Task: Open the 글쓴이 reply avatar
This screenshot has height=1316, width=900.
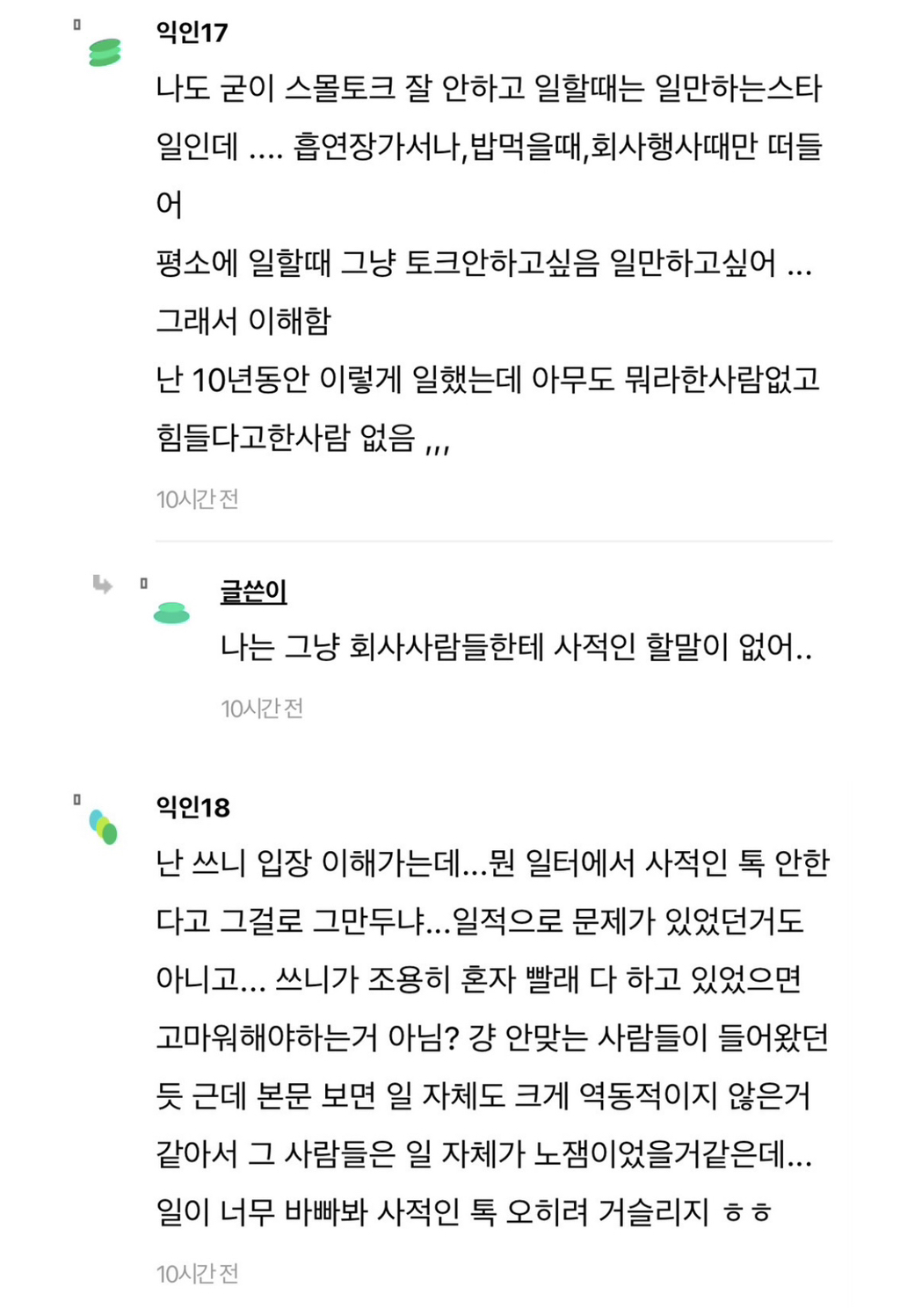Action: (x=171, y=613)
